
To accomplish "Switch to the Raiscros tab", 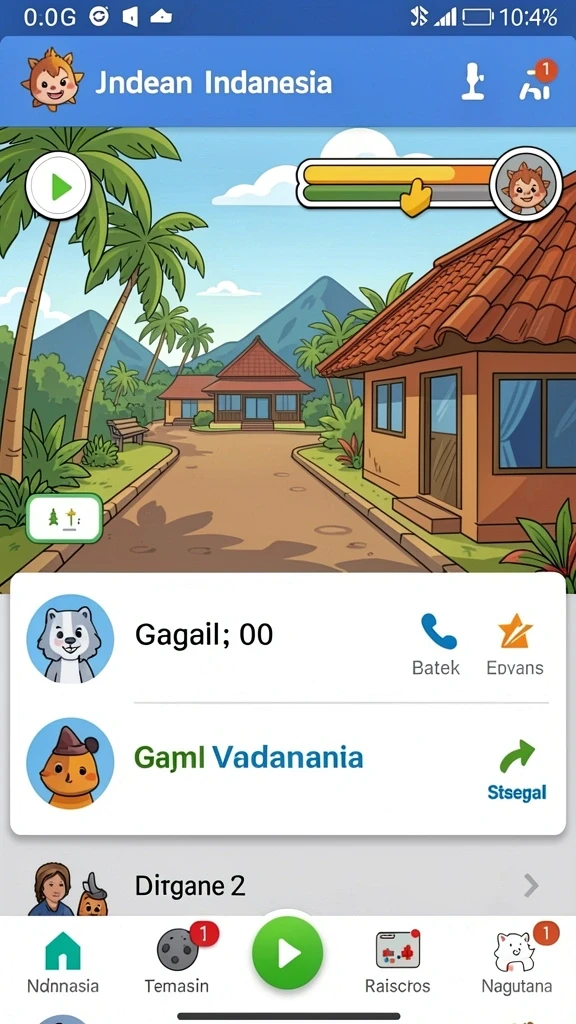I will 398,962.
